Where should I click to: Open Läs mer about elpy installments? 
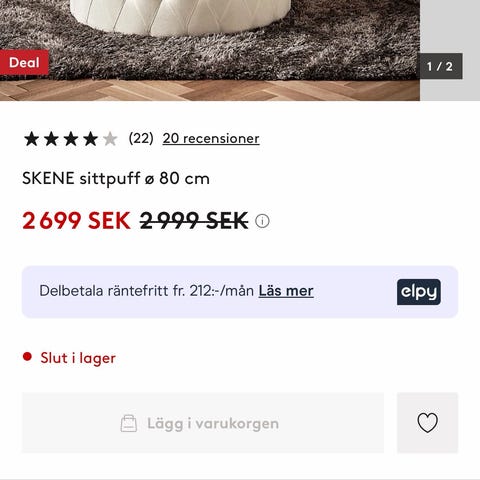click(x=286, y=291)
